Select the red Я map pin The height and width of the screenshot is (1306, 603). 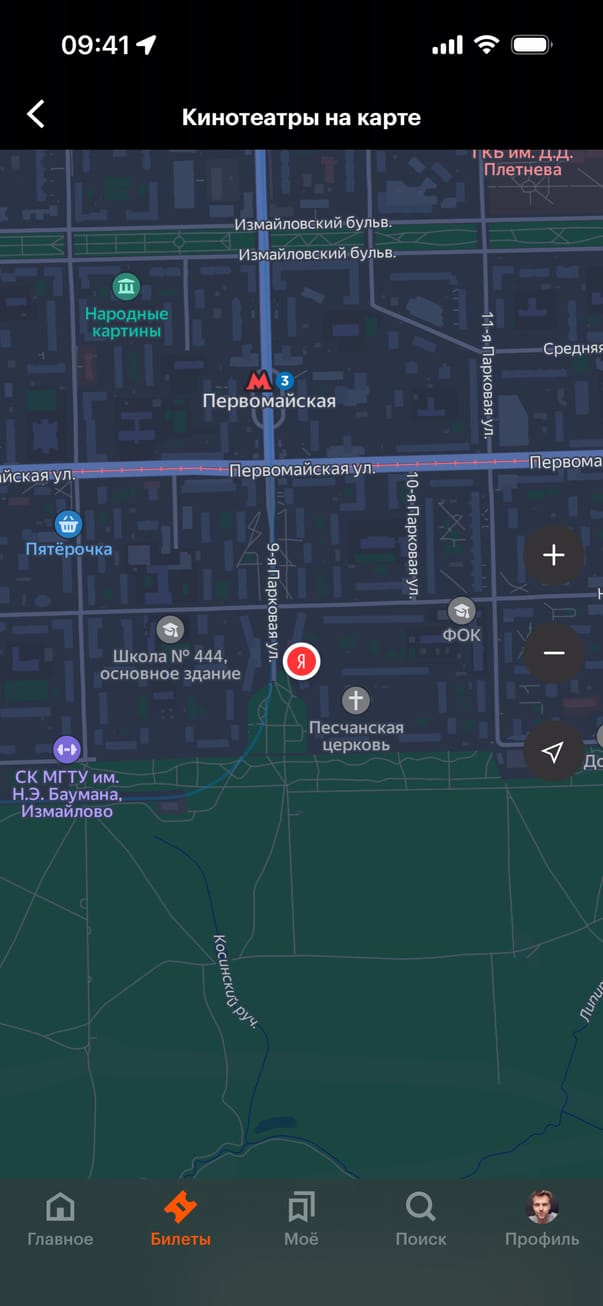[302, 661]
